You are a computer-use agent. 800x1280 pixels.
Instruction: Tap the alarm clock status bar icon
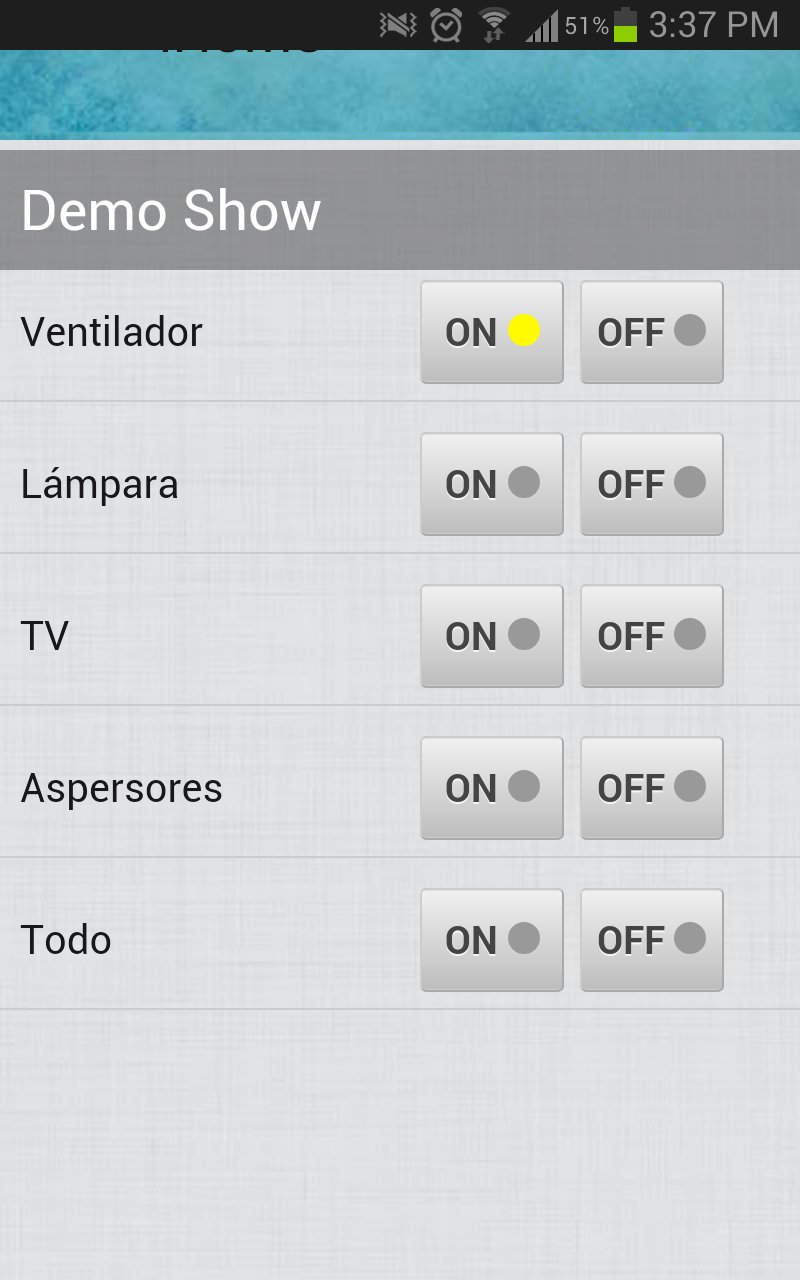click(443, 24)
